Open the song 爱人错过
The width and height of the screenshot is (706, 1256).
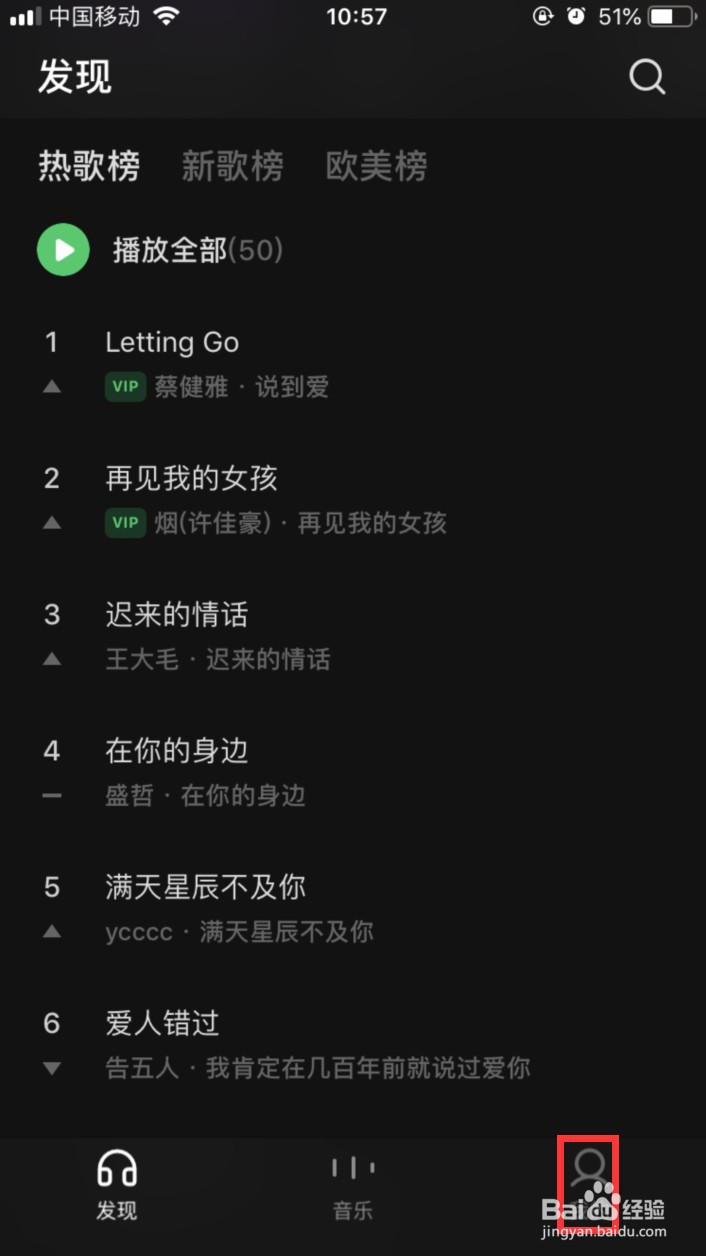353,1044
